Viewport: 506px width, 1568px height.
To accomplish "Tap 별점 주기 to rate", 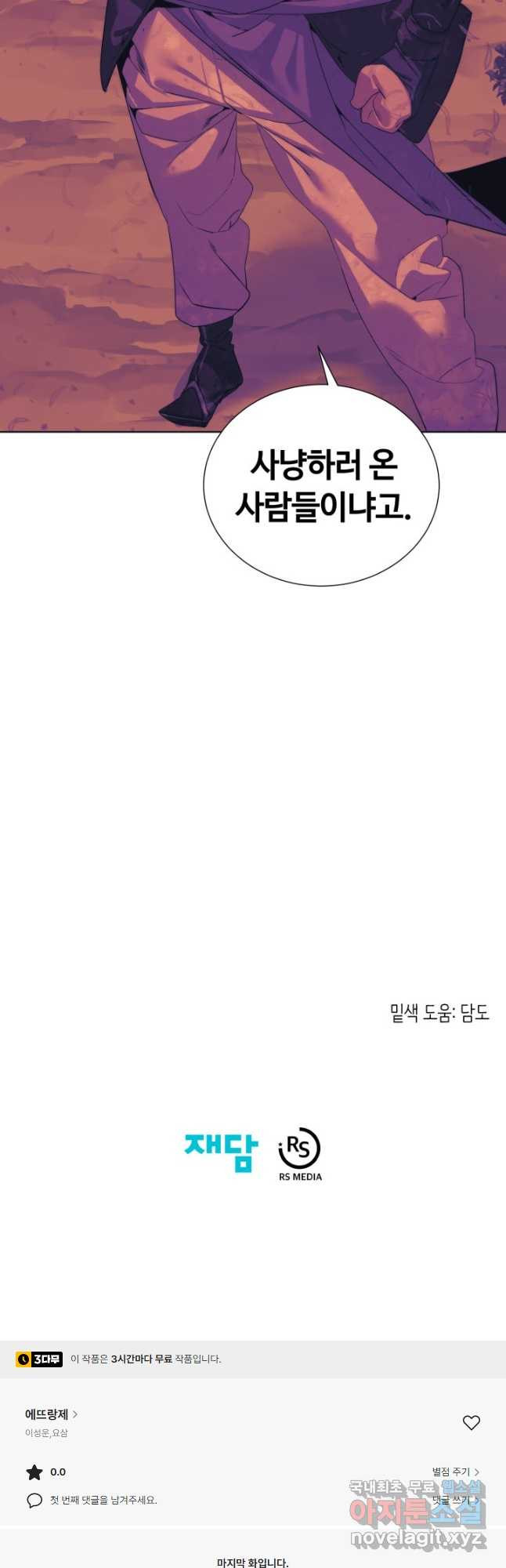I will [455, 1472].
